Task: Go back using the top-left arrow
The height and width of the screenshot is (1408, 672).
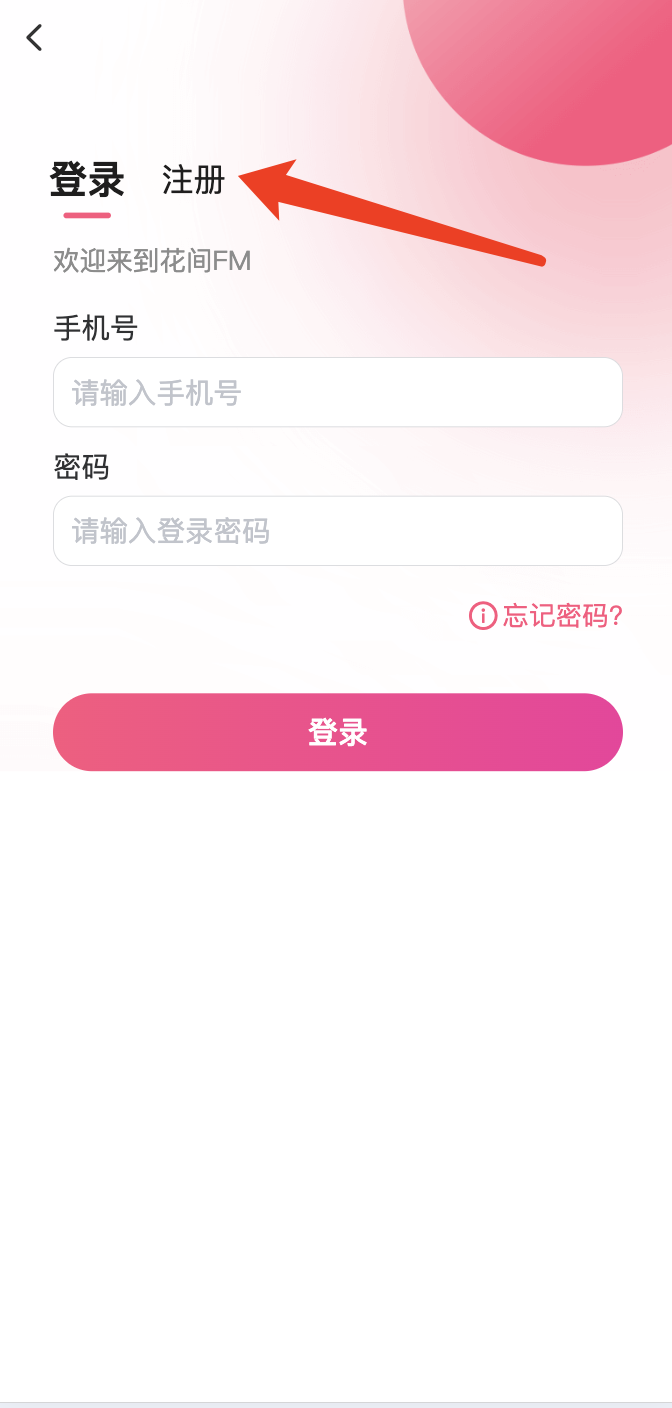Action: click(34, 38)
